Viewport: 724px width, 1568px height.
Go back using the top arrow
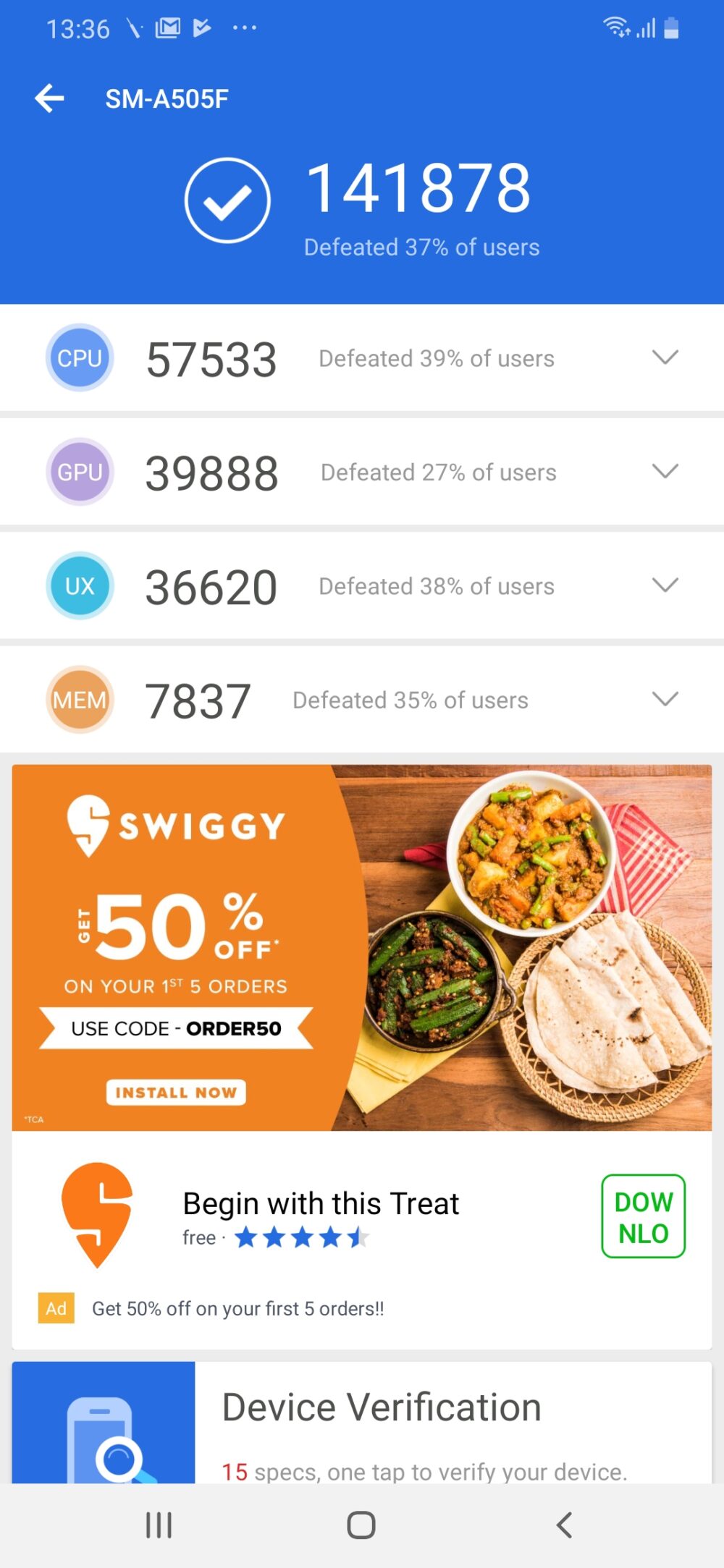49,98
